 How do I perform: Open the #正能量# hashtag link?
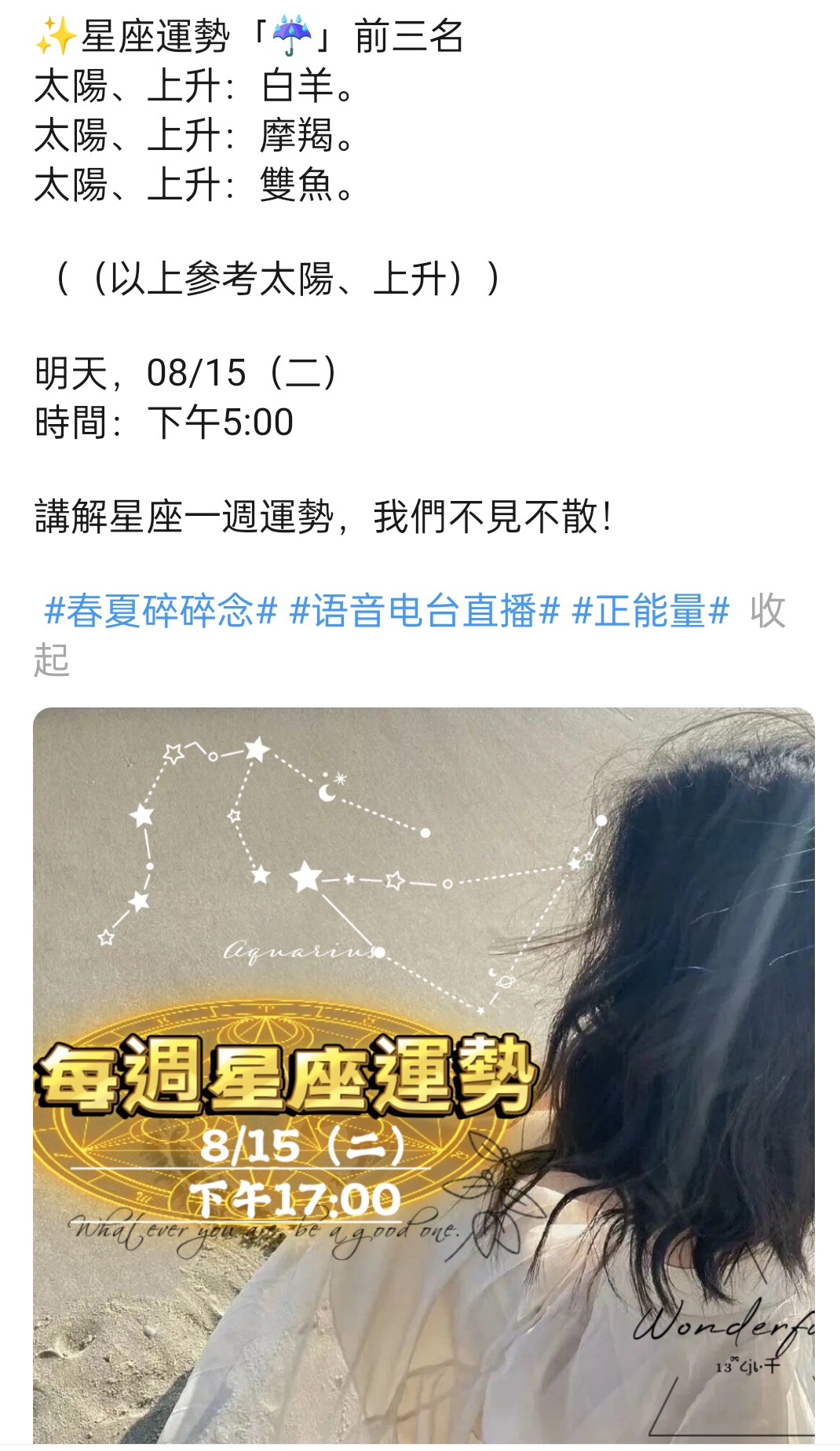[x=651, y=611]
